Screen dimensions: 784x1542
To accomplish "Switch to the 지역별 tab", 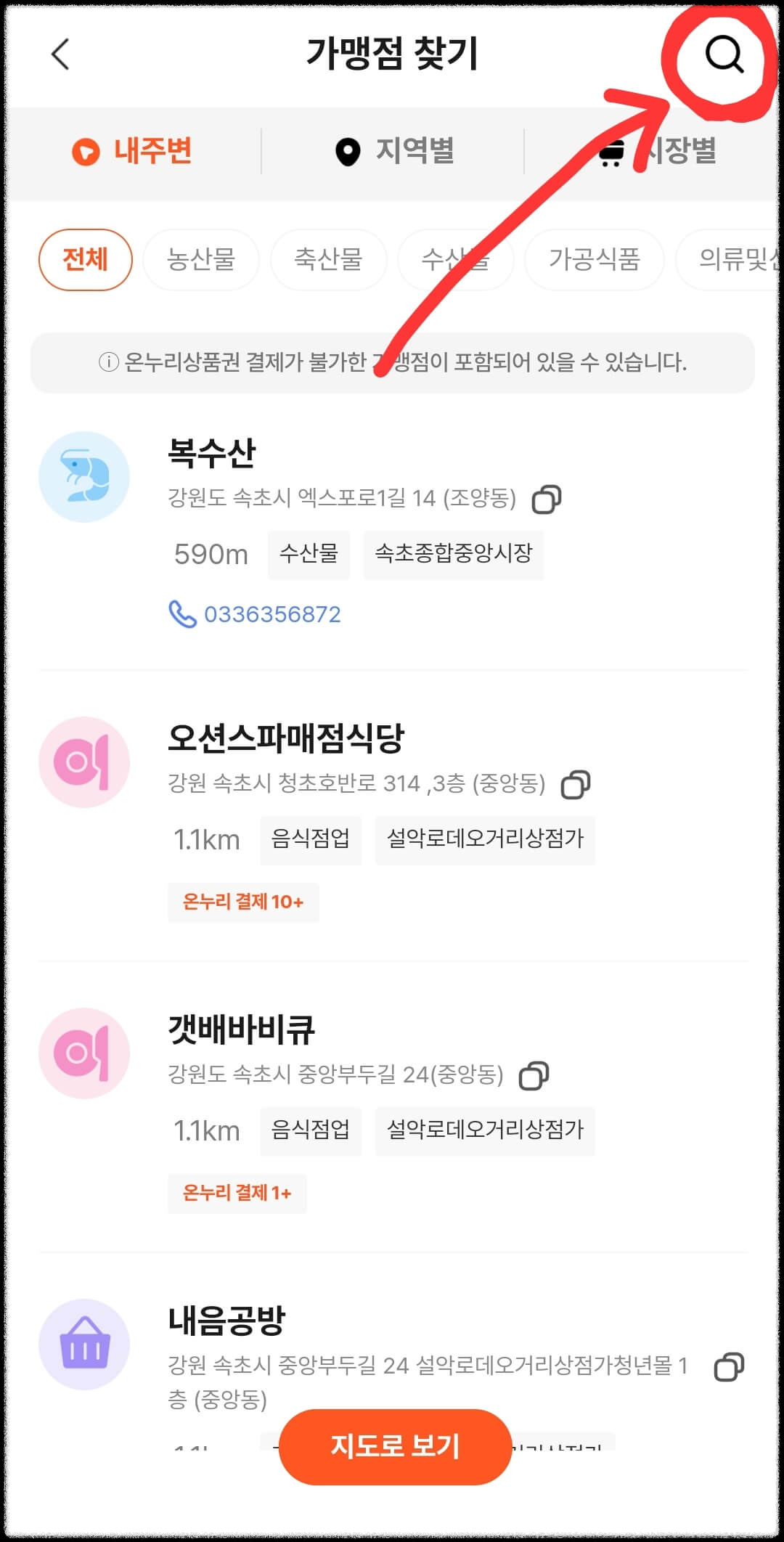I will point(392,152).
